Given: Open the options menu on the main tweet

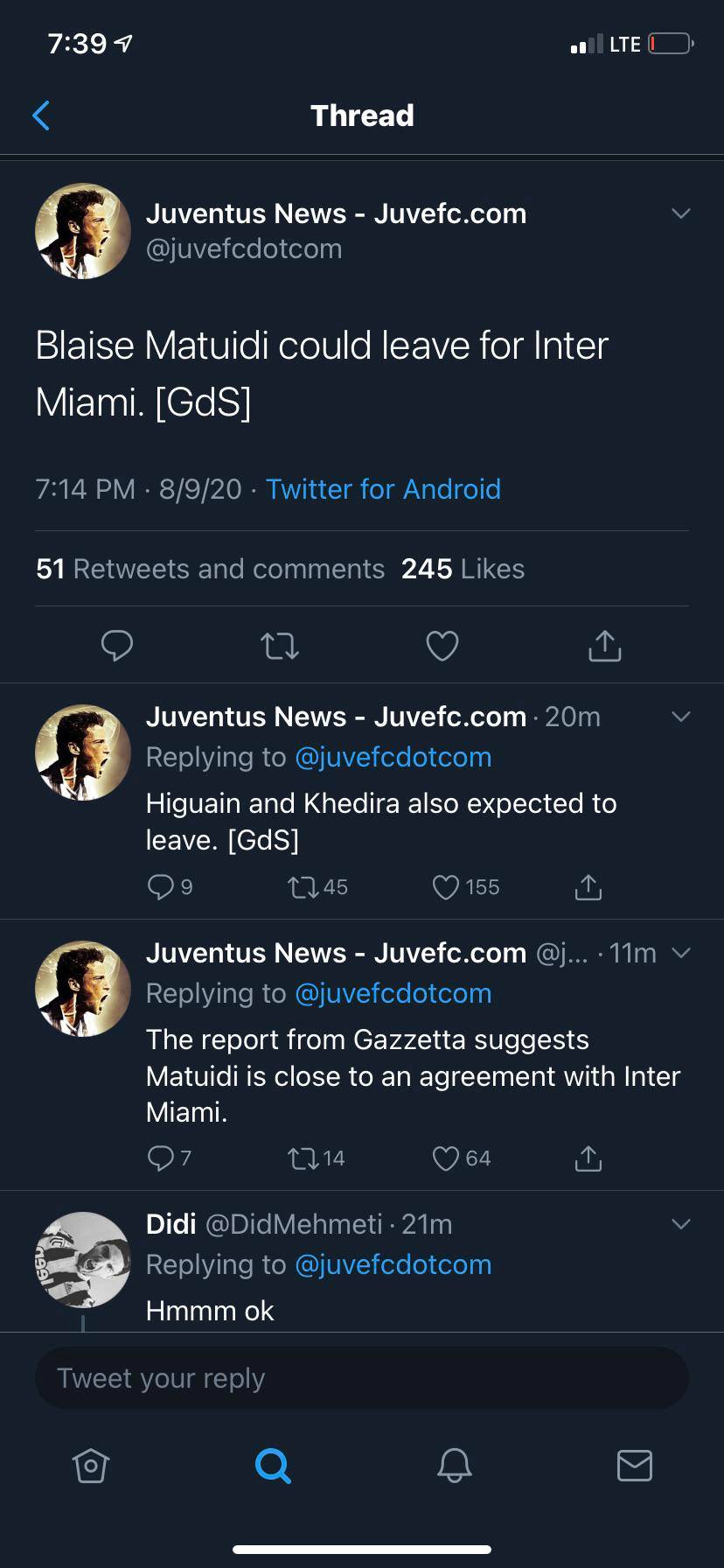Looking at the screenshot, I should point(680,213).
